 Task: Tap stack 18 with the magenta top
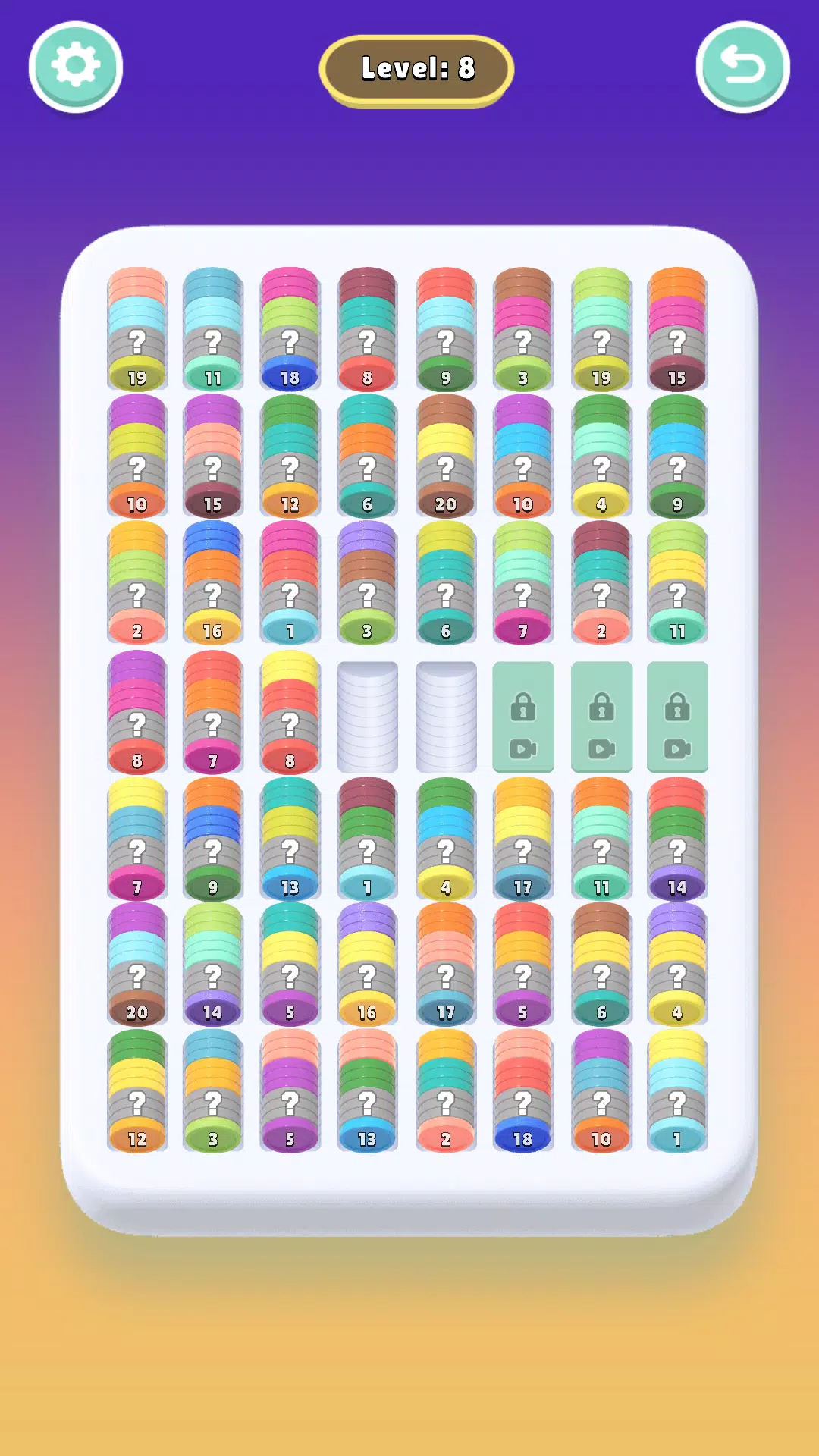(x=290, y=329)
